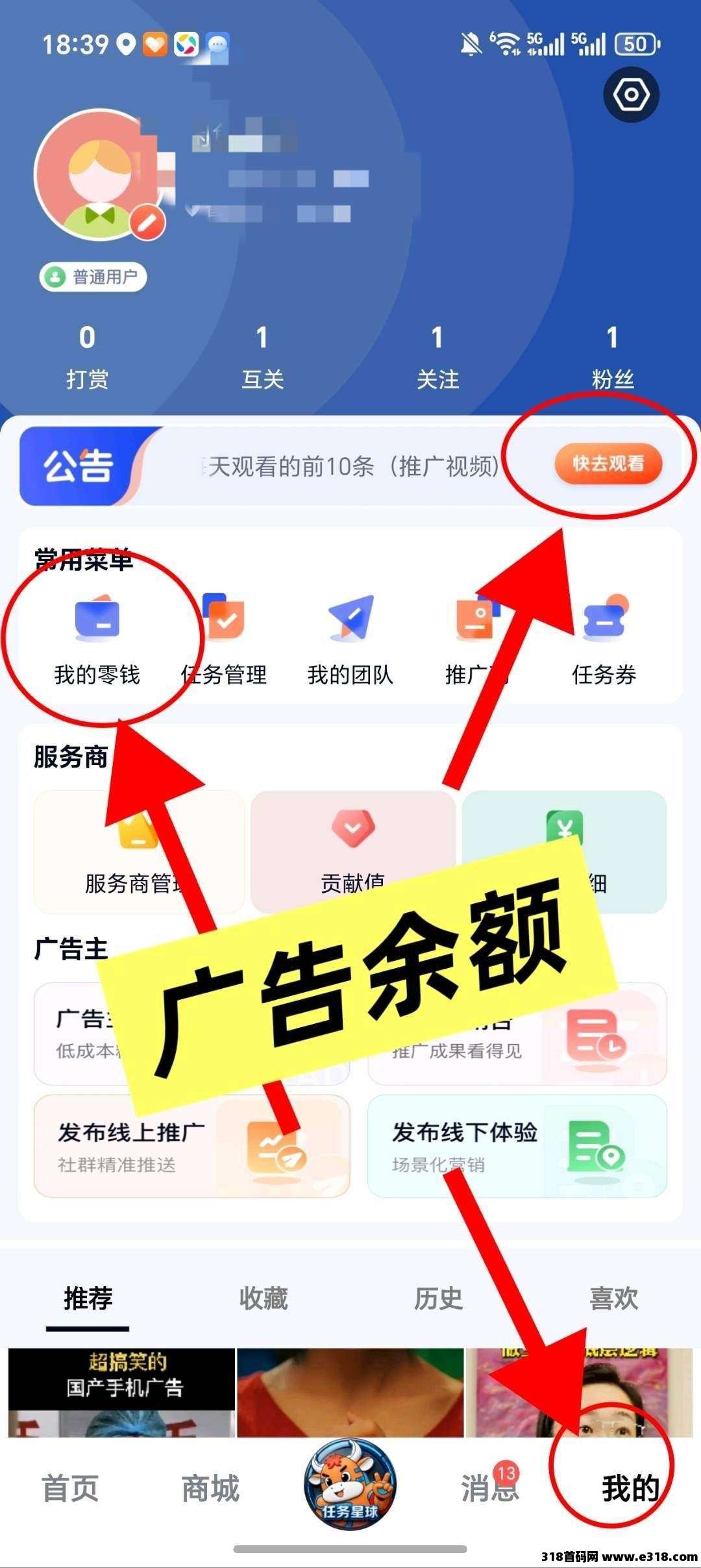Go to the 首页 tab
The width and height of the screenshot is (701, 1568).
tap(70, 1488)
